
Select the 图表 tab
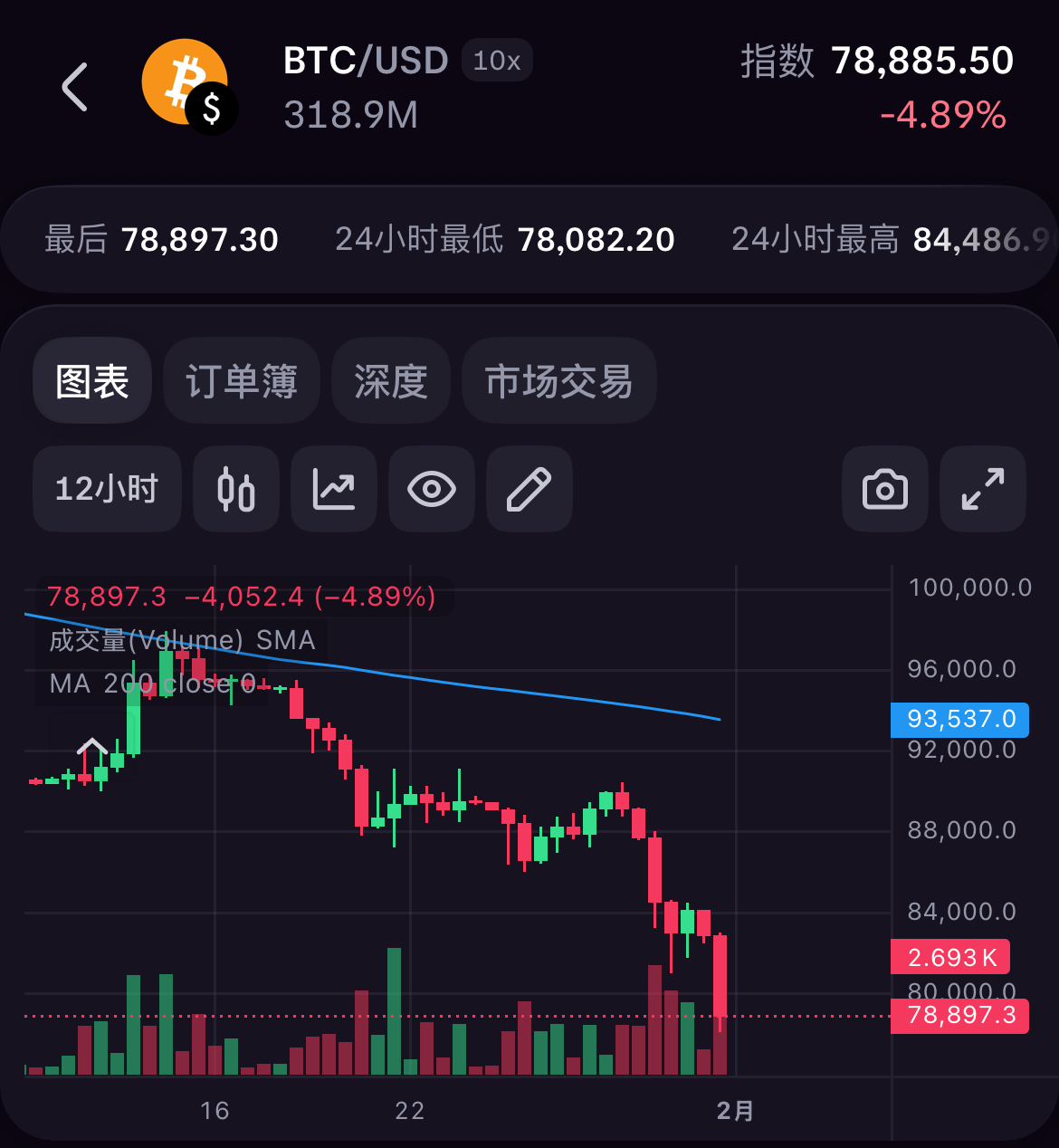pyautogui.click(x=92, y=381)
